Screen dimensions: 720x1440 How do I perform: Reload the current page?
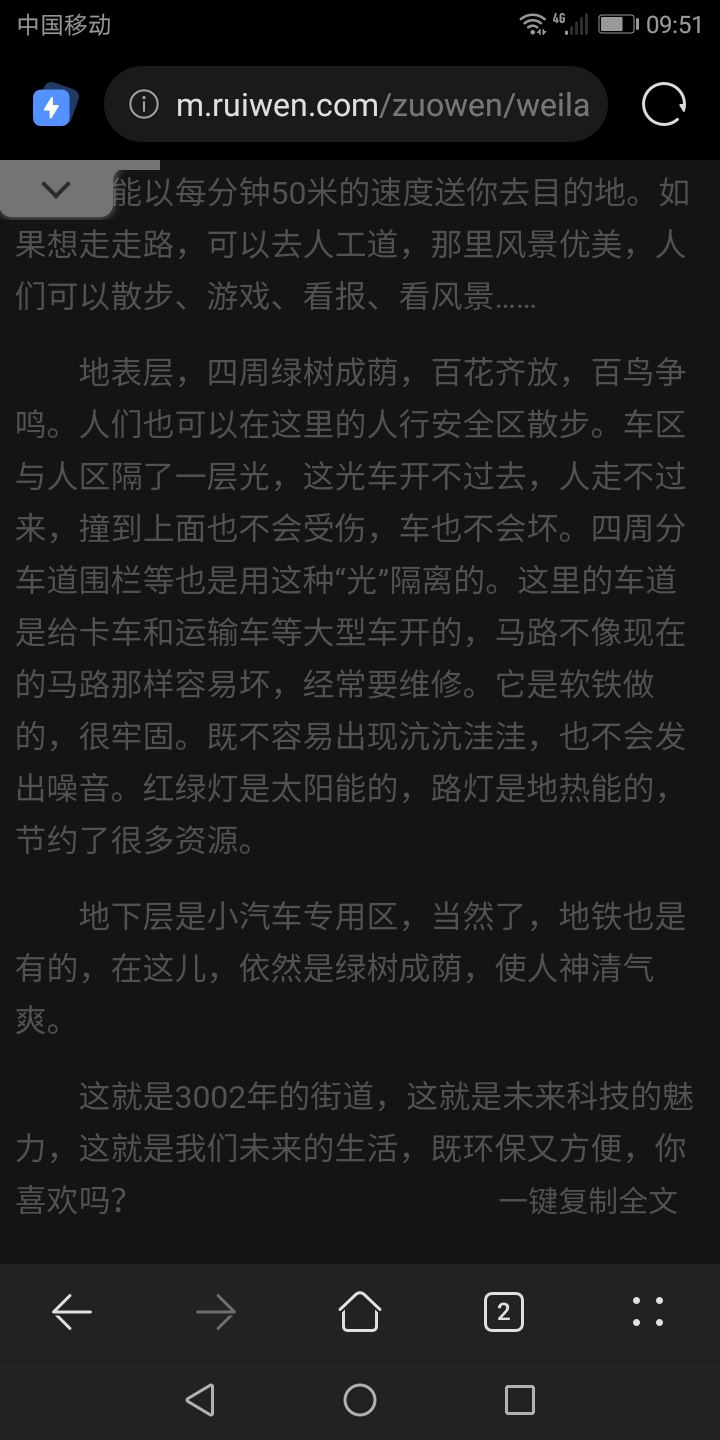[663, 104]
